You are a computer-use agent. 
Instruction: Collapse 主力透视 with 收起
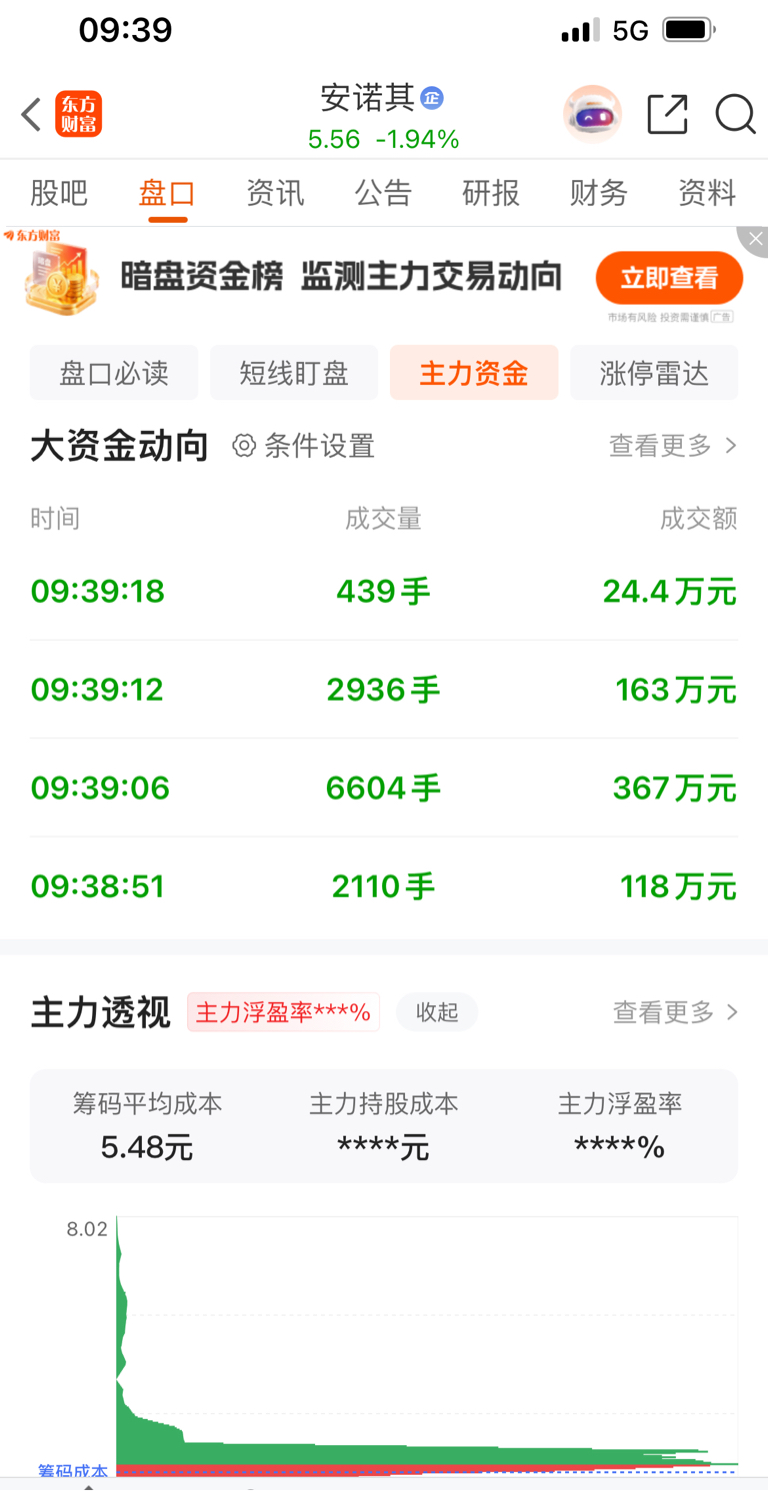437,1012
